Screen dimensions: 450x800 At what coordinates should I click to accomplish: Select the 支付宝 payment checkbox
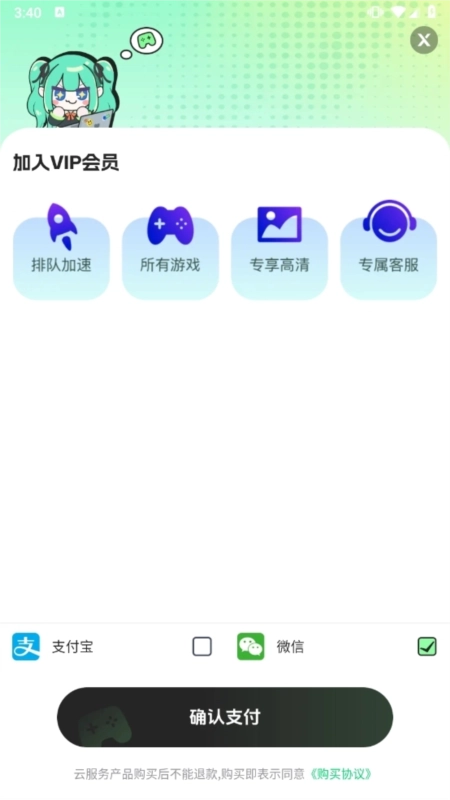coord(202,646)
